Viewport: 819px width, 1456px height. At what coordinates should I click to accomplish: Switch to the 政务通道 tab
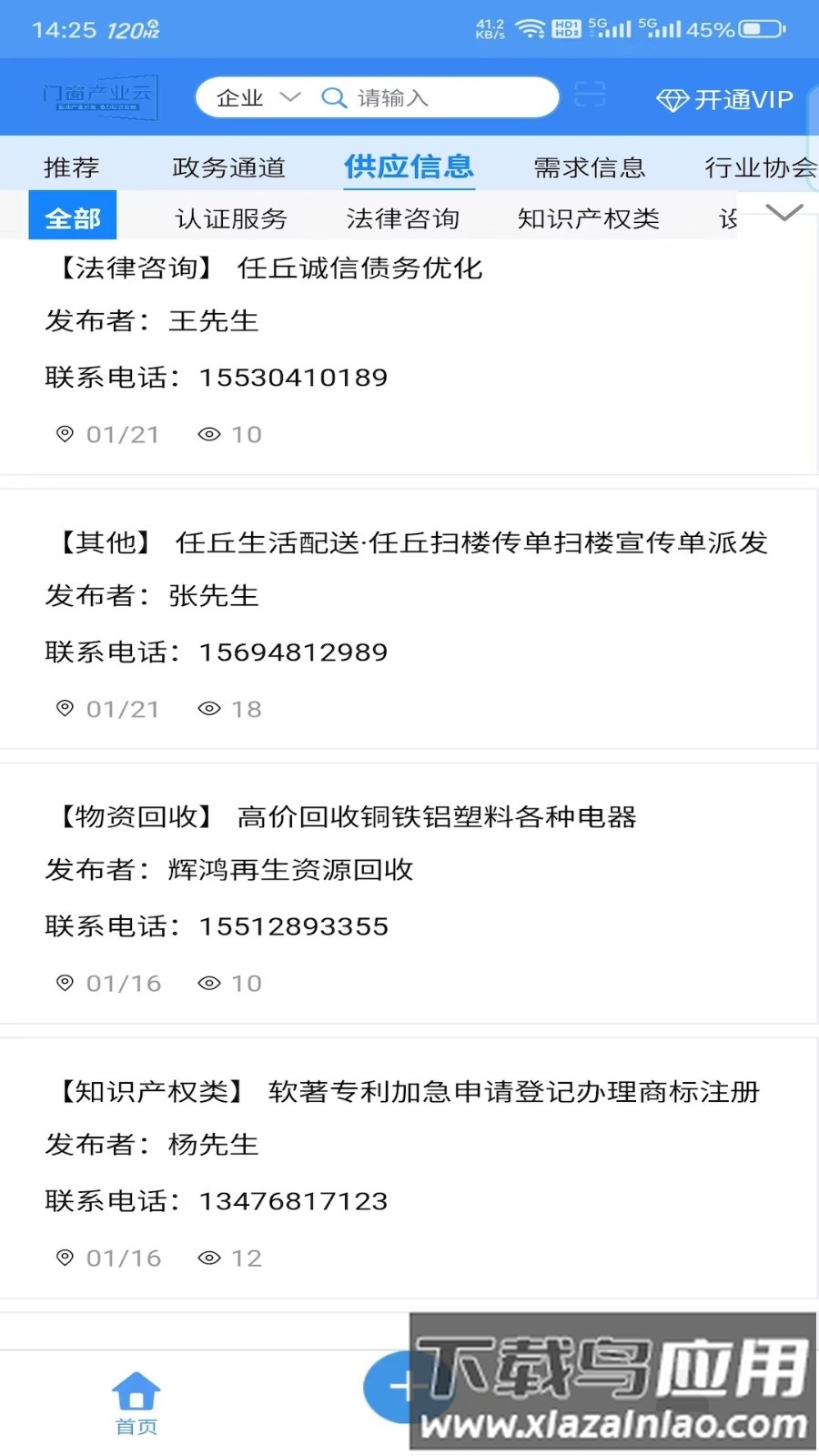click(x=228, y=167)
